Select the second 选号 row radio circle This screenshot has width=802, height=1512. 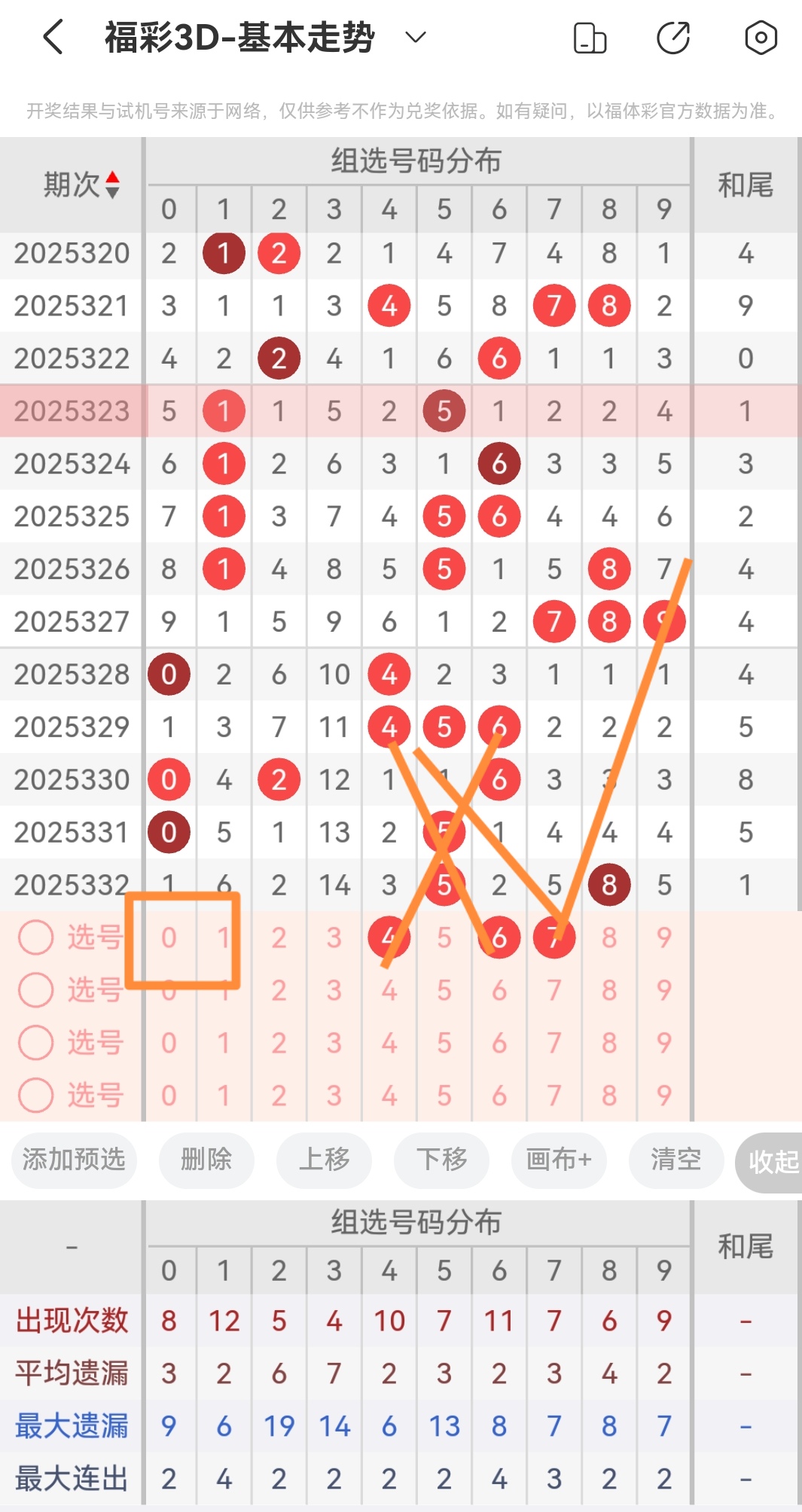35,991
